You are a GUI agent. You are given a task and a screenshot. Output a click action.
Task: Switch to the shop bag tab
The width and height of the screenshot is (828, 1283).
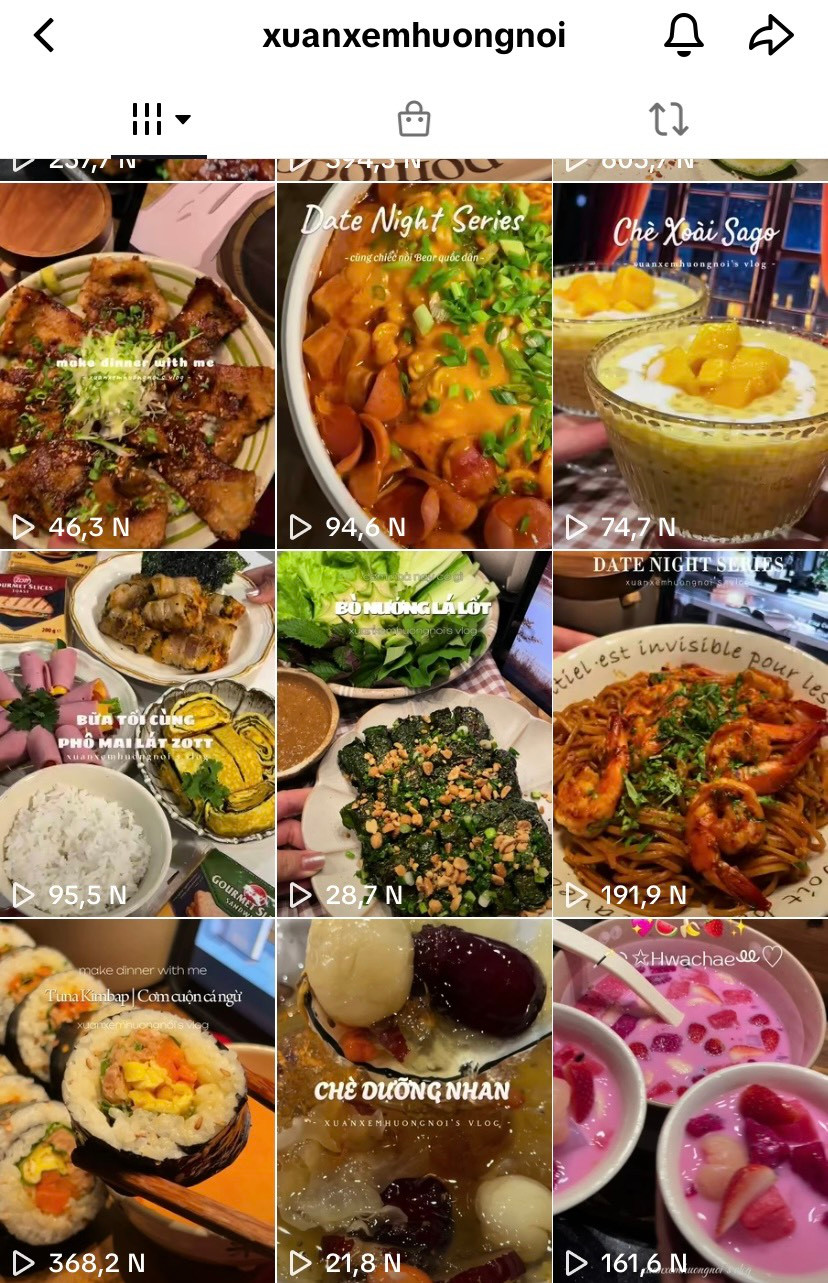[413, 119]
